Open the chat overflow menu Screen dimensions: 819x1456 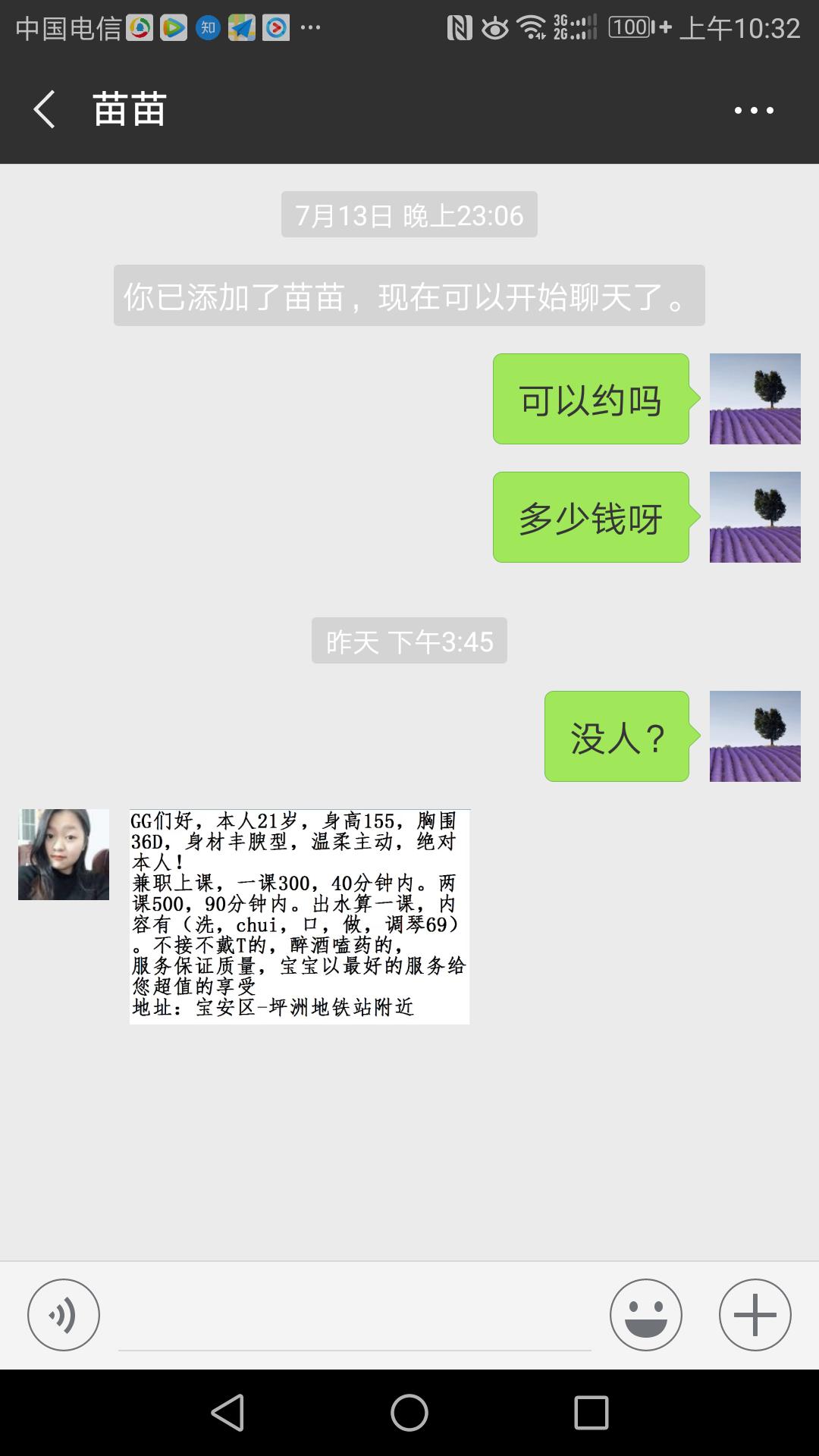(x=754, y=111)
